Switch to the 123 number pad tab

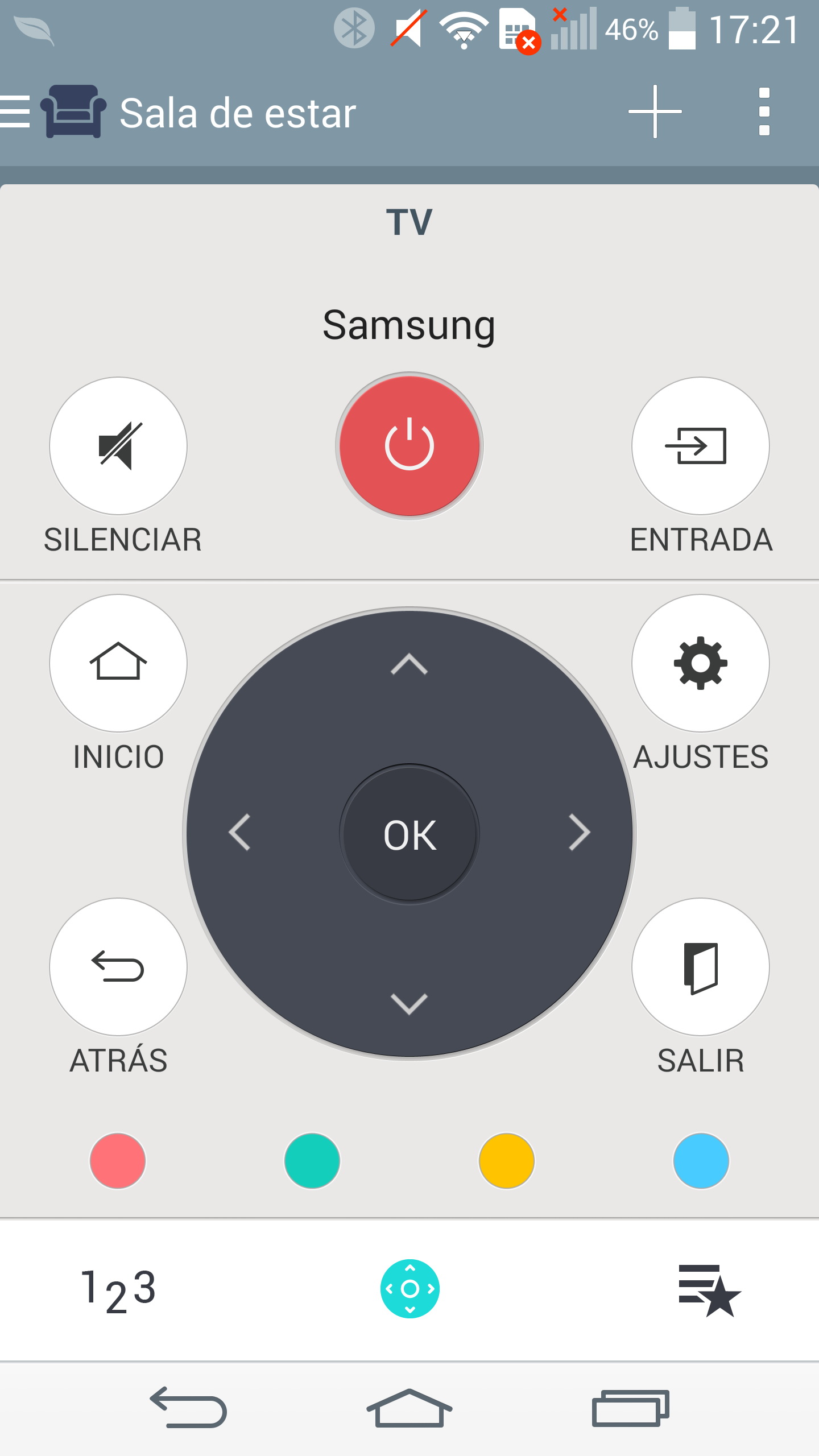[118, 1289]
